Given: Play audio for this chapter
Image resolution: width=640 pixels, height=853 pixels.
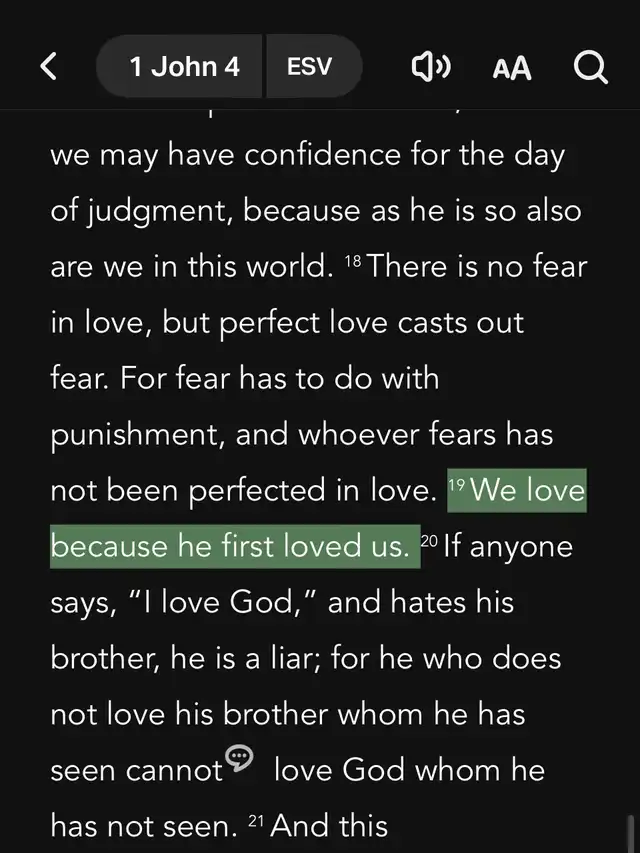Looking at the screenshot, I should point(431,67).
